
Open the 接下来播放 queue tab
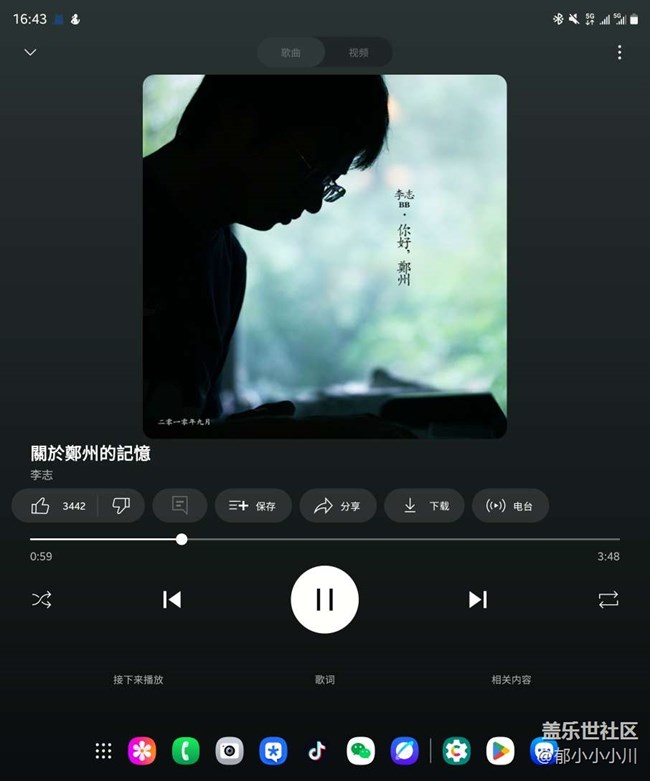[138, 680]
